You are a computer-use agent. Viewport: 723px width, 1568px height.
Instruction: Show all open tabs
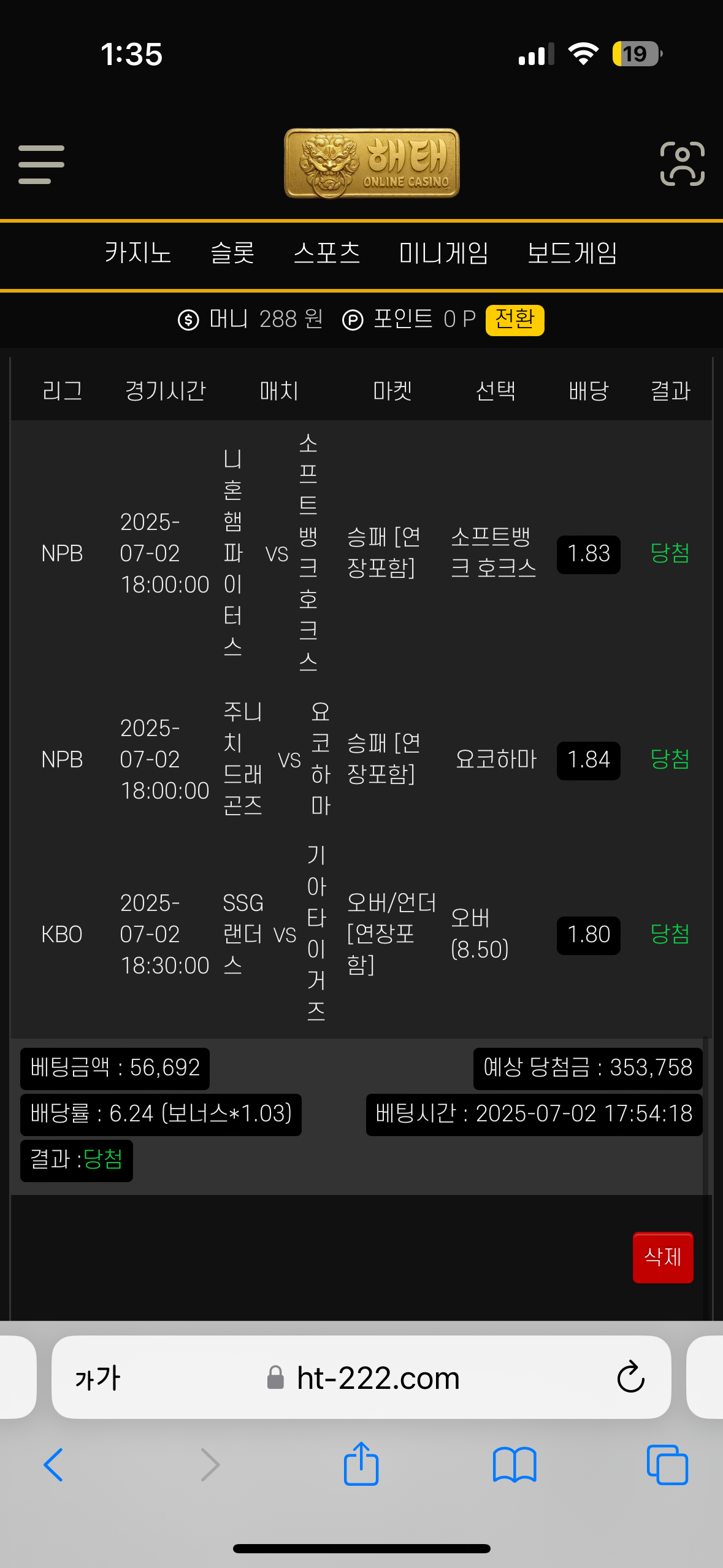(667, 1465)
